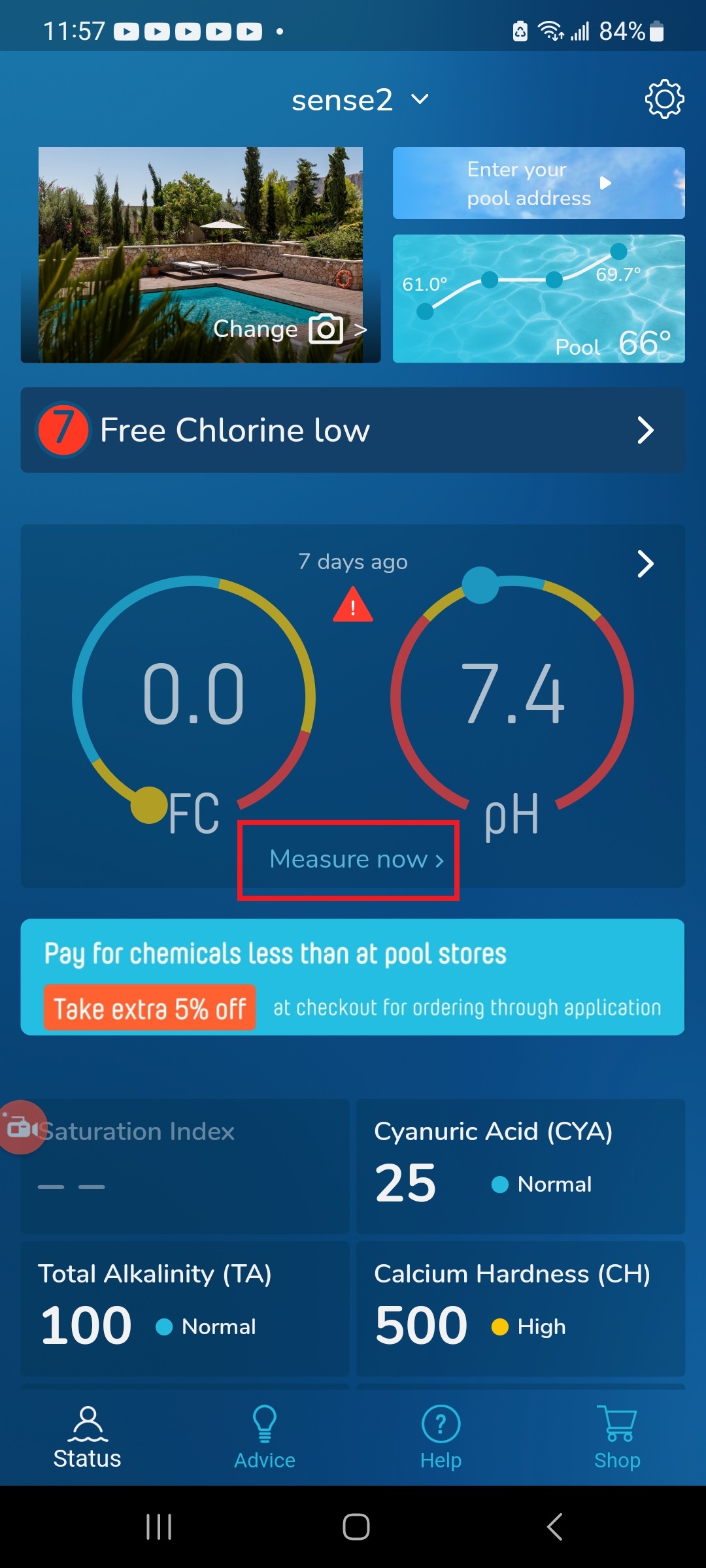706x1568 pixels.
Task: Expand the sense2 device dropdown
Action: tap(360, 100)
